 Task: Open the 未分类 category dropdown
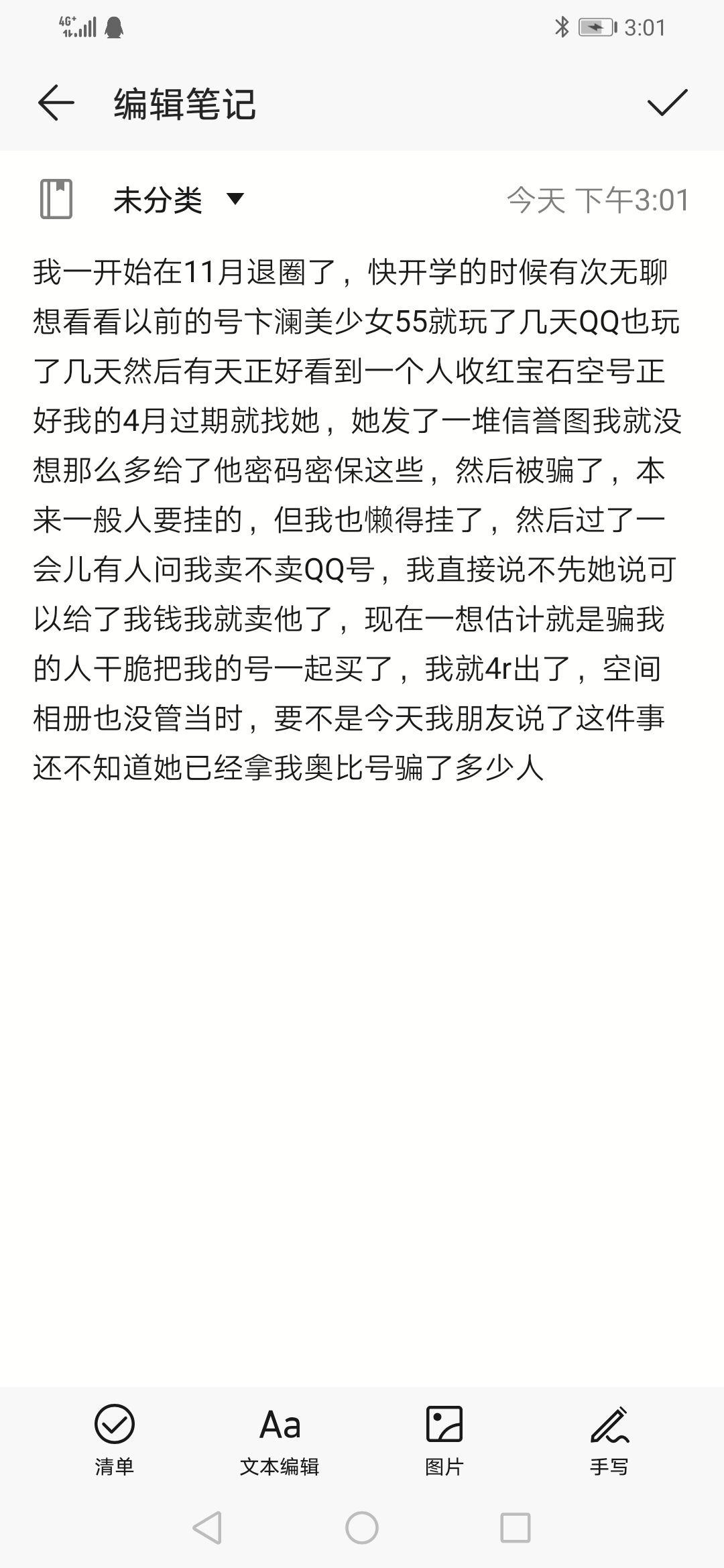click(x=178, y=200)
